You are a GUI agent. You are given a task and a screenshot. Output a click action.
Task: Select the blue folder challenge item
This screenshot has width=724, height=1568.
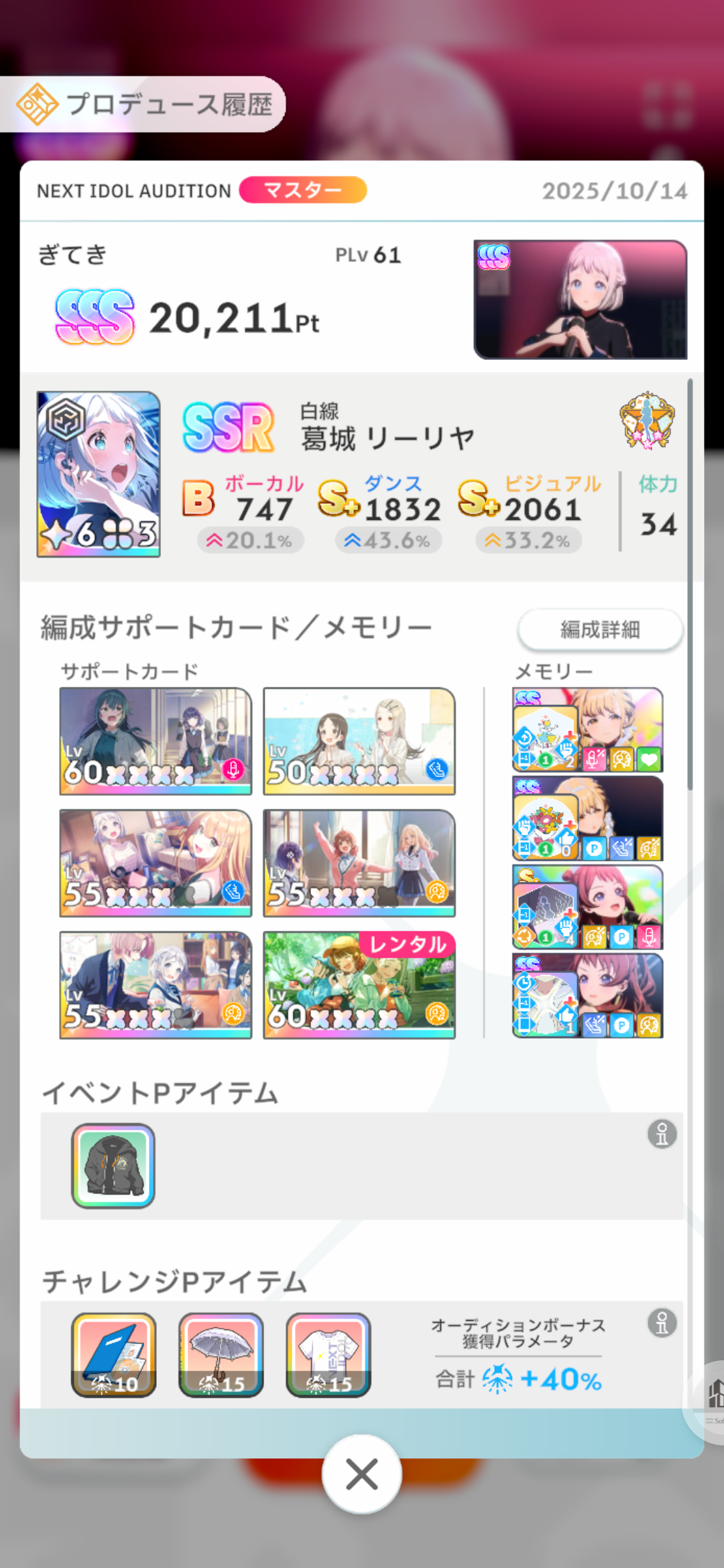tap(114, 1355)
